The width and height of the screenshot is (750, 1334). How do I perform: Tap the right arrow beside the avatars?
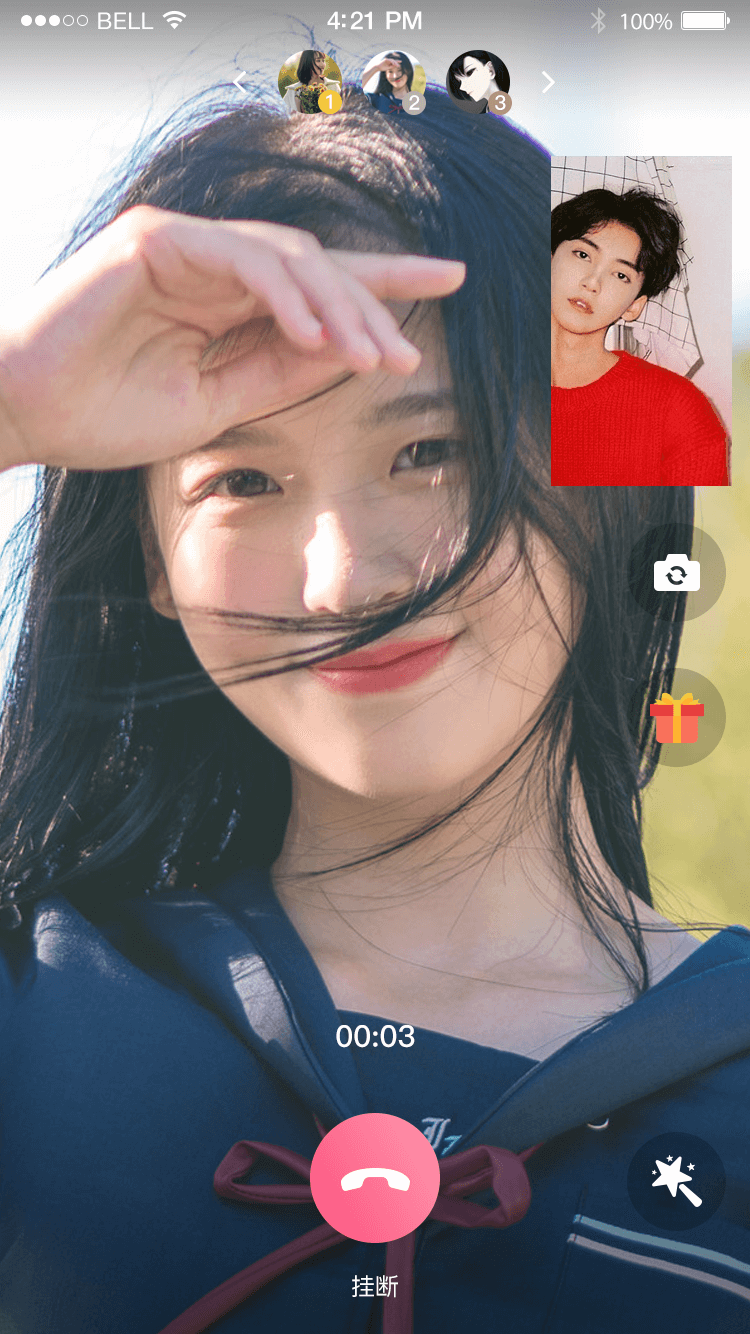tap(548, 82)
